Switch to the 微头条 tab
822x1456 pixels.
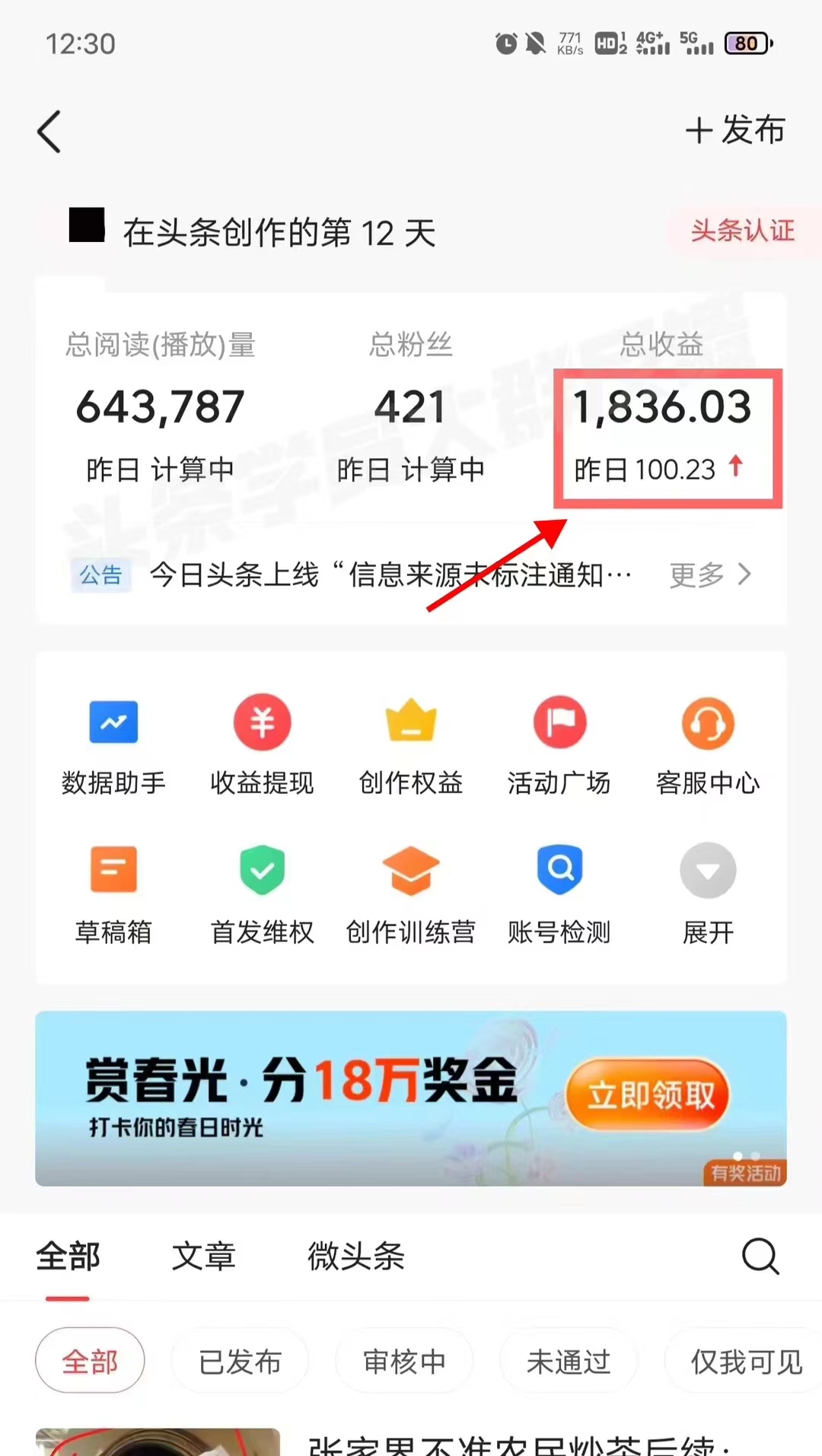355,1257
